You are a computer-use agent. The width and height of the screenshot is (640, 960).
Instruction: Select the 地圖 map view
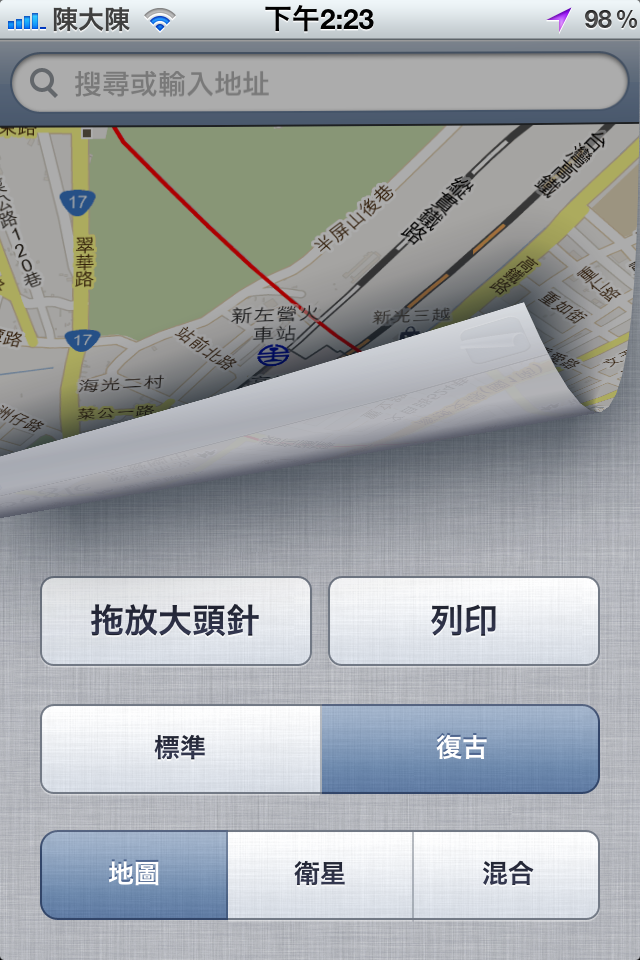134,875
